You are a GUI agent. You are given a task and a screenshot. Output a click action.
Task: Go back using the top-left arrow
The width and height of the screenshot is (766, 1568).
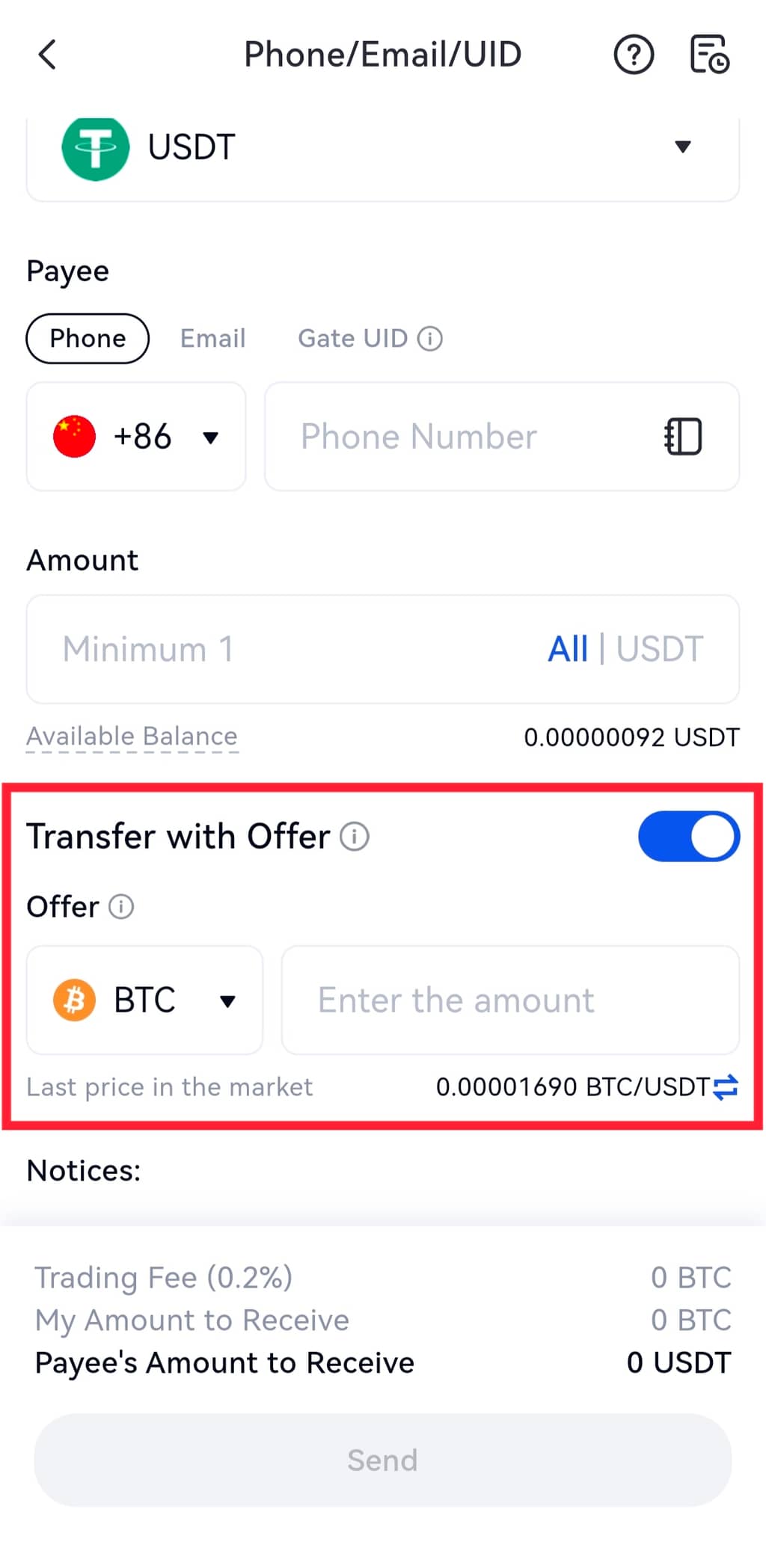tap(47, 55)
